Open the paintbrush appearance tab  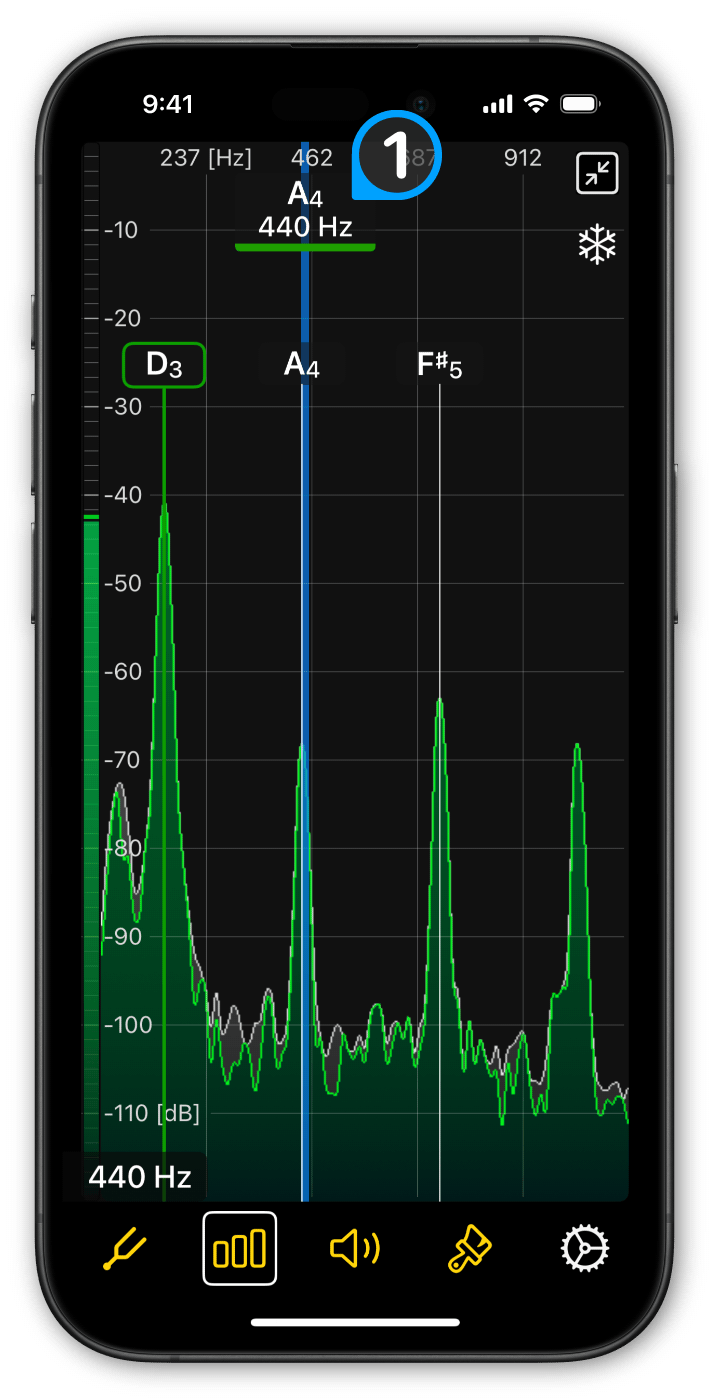pyautogui.click(x=469, y=1249)
